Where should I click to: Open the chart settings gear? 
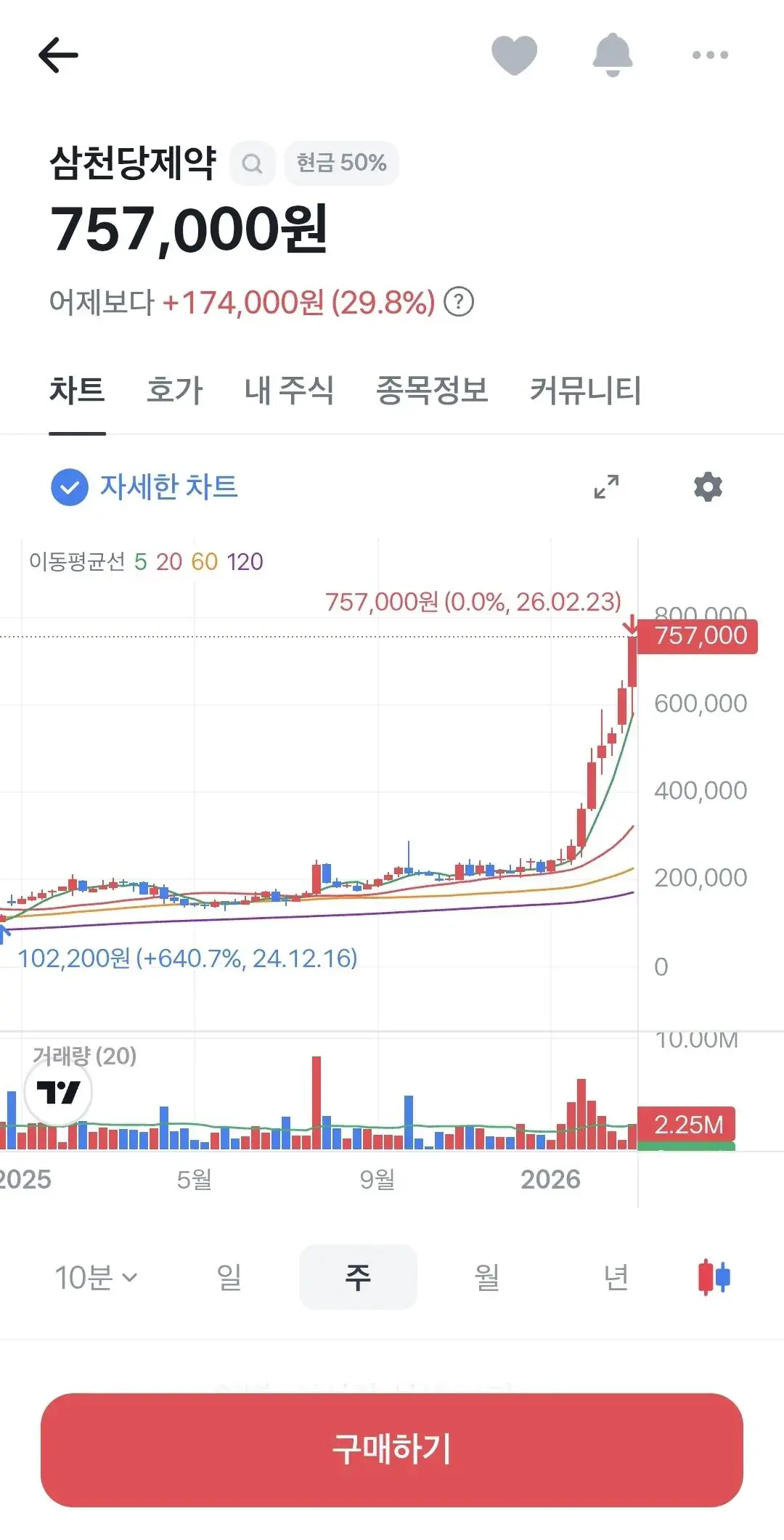(708, 485)
